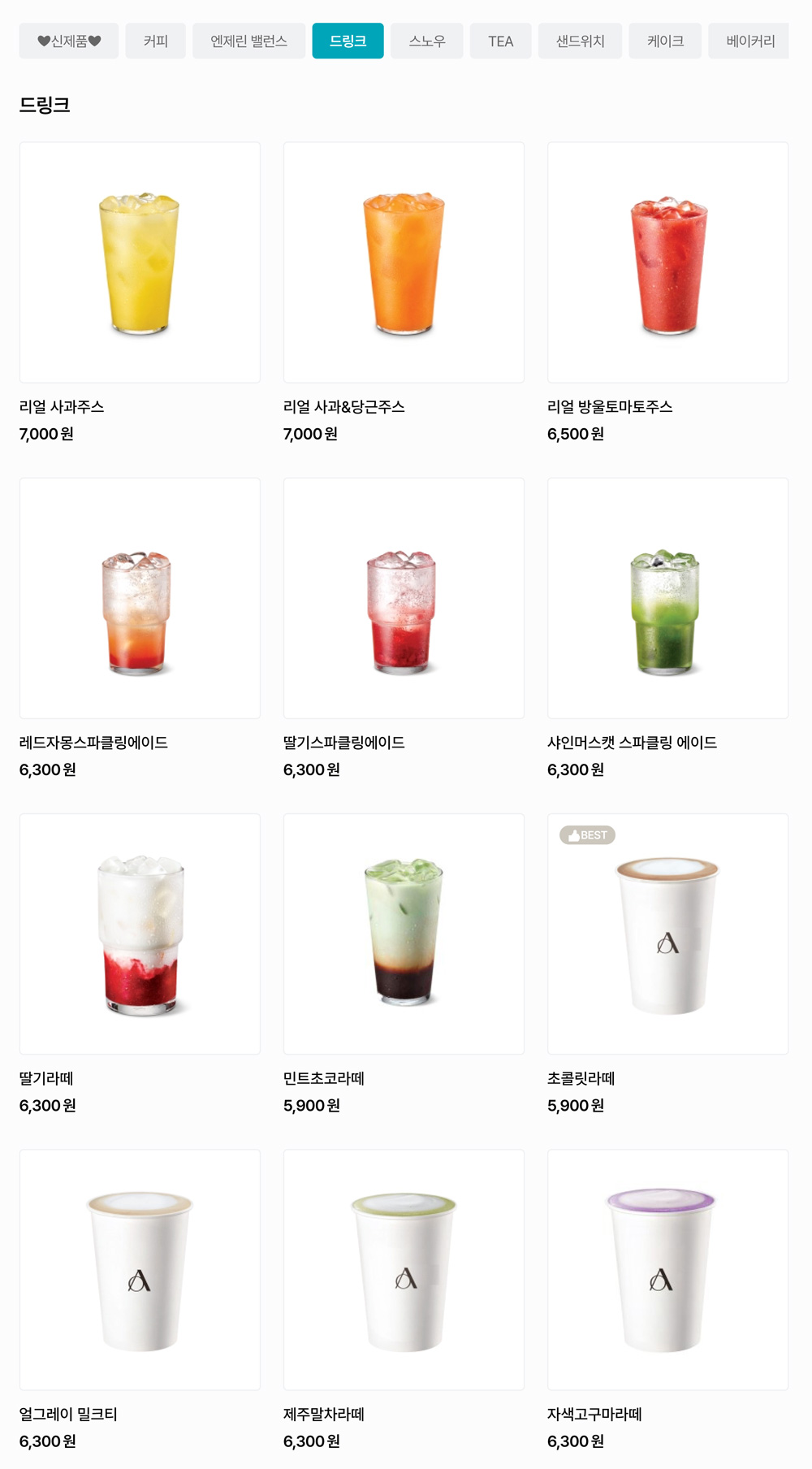Open the 엔제린 밸런스 tab

(x=248, y=41)
